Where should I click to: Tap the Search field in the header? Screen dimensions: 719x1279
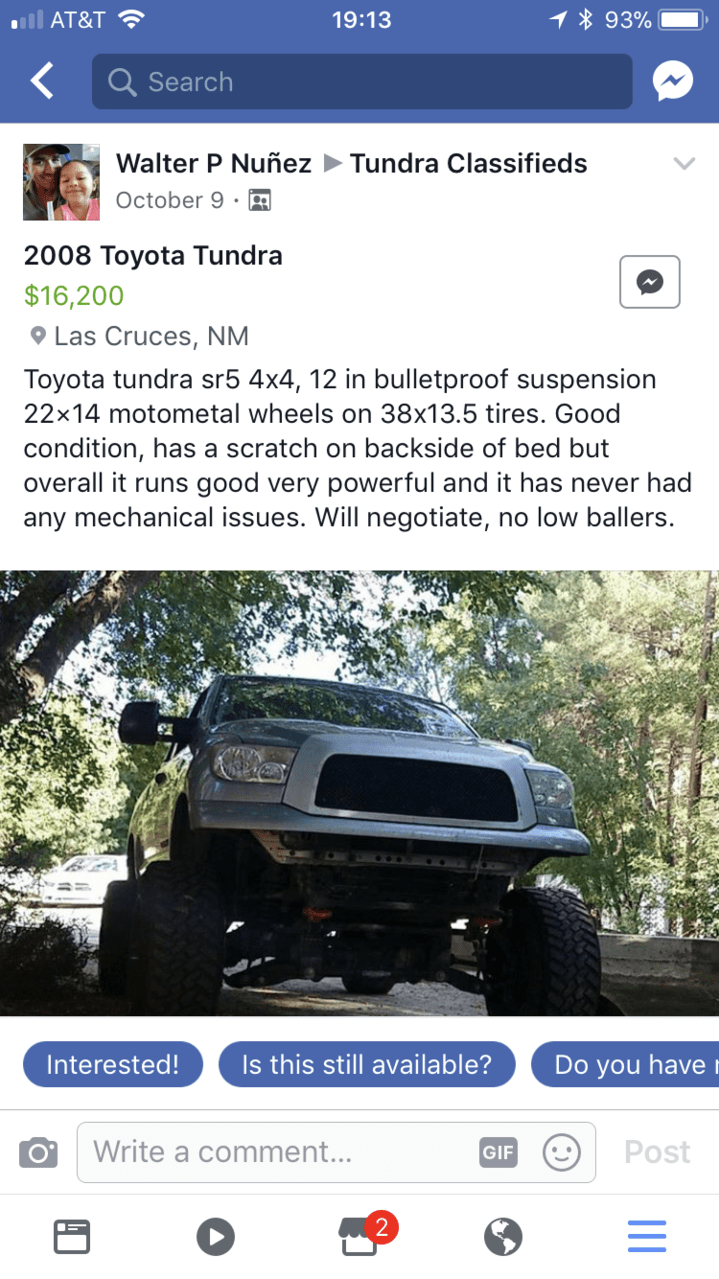click(361, 82)
